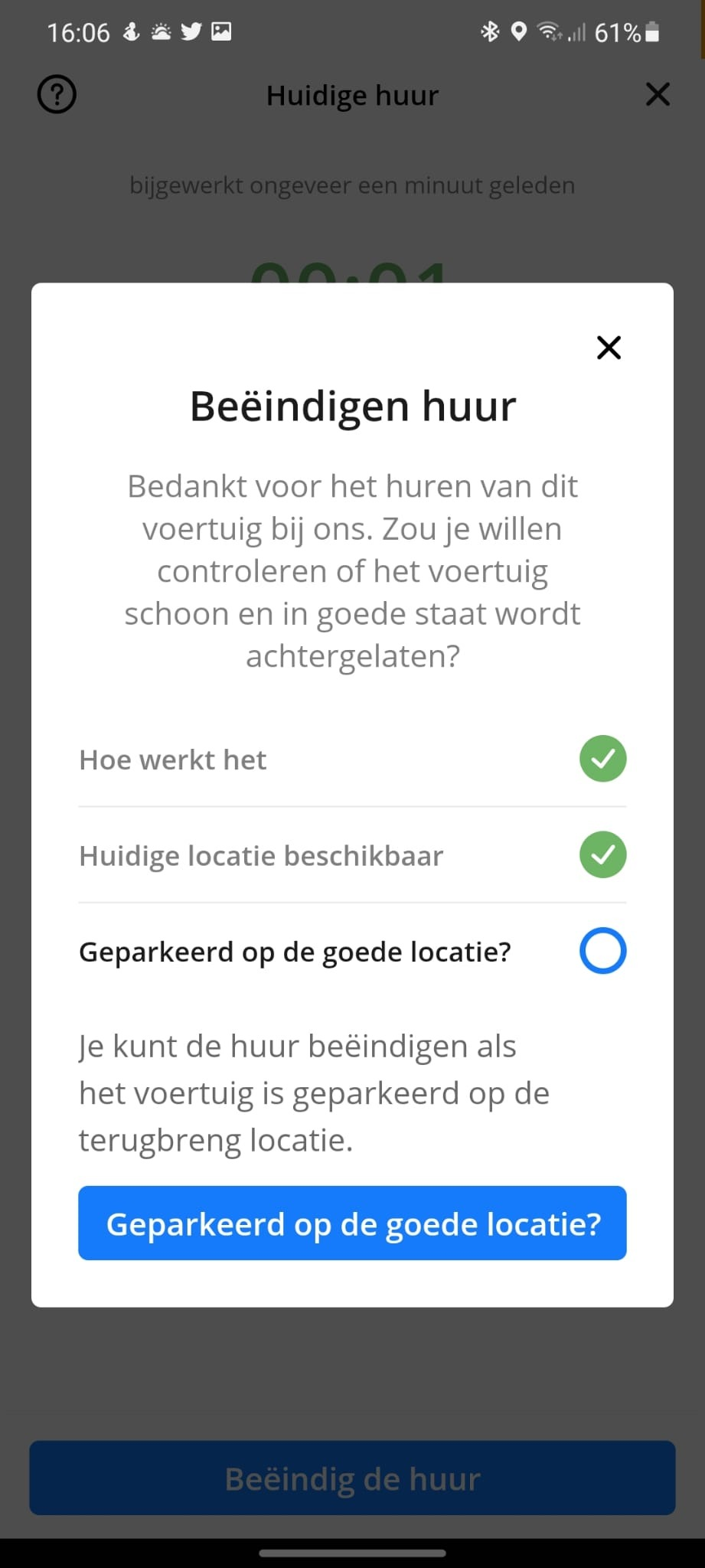Select the Huidige locatie beschikbaar row
The width and height of the screenshot is (705, 1568).
[352, 855]
